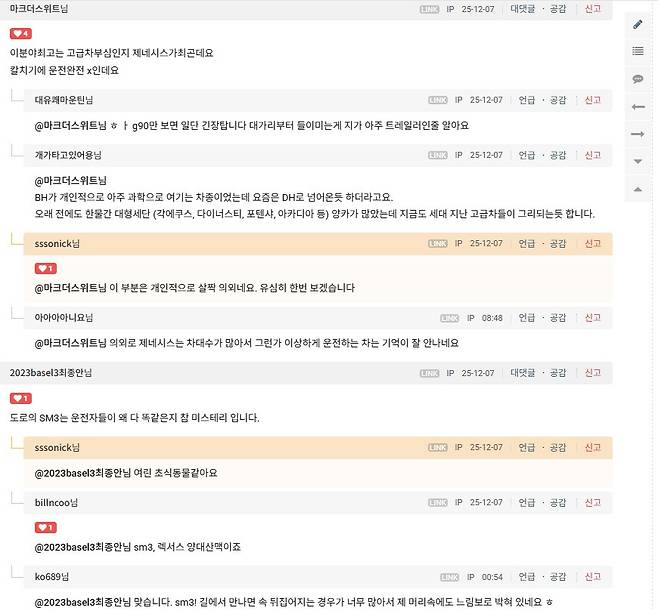Reply to 마크더스위트님's comment via 대댓글
The width and height of the screenshot is (658, 611).
523,9
